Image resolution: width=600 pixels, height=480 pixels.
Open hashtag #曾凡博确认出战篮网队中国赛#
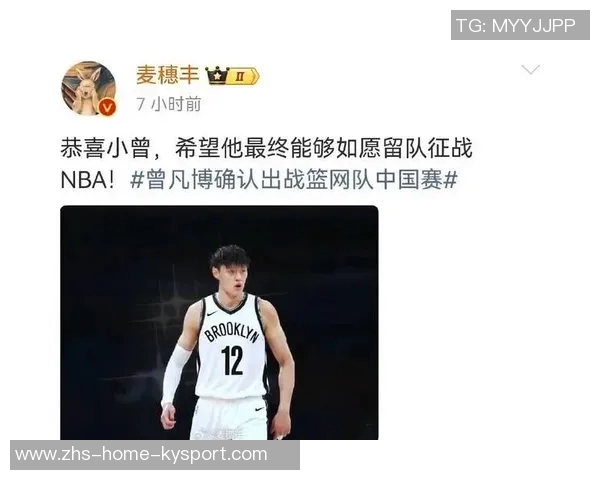(294, 180)
